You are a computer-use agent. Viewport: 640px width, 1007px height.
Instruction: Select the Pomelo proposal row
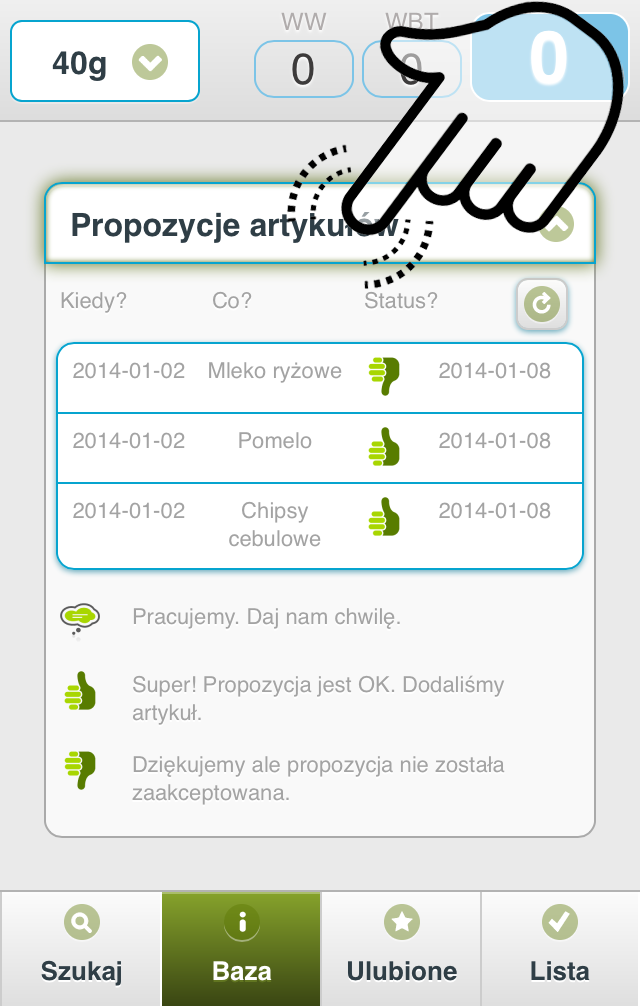[x=320, y=448]
